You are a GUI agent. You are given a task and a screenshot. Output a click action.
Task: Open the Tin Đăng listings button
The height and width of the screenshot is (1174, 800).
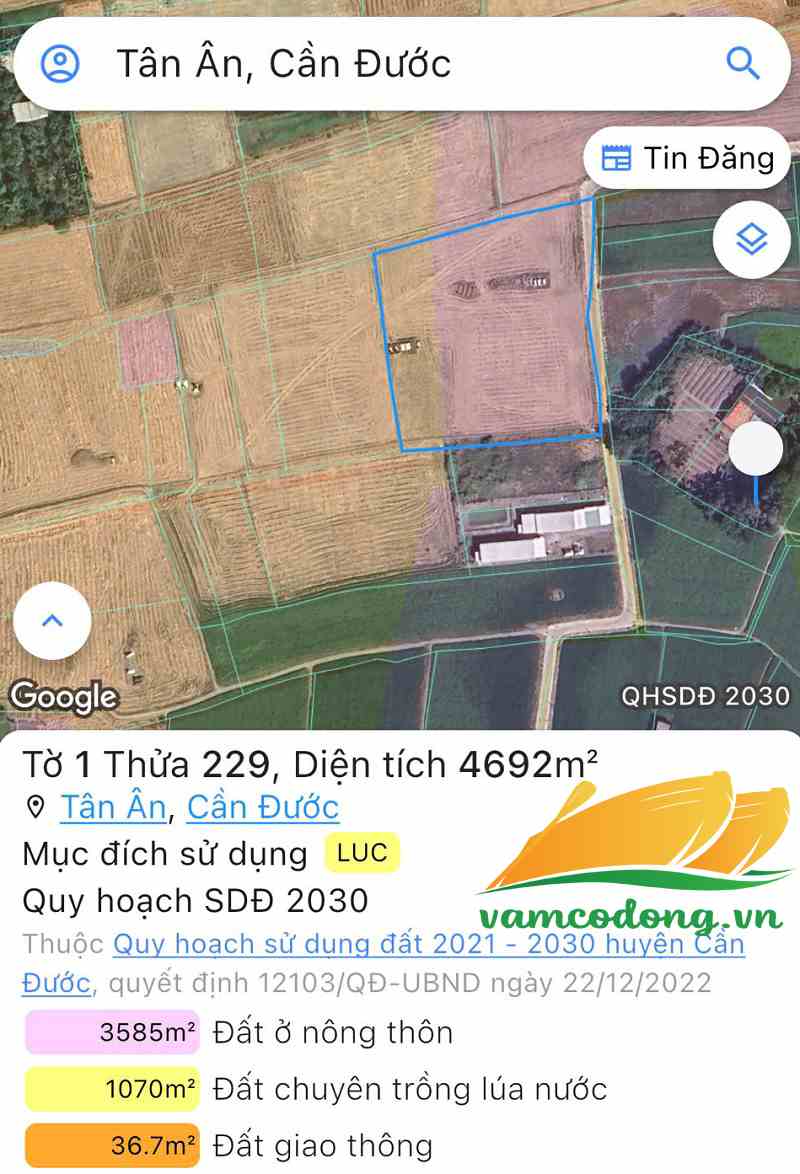pos(687,158)
